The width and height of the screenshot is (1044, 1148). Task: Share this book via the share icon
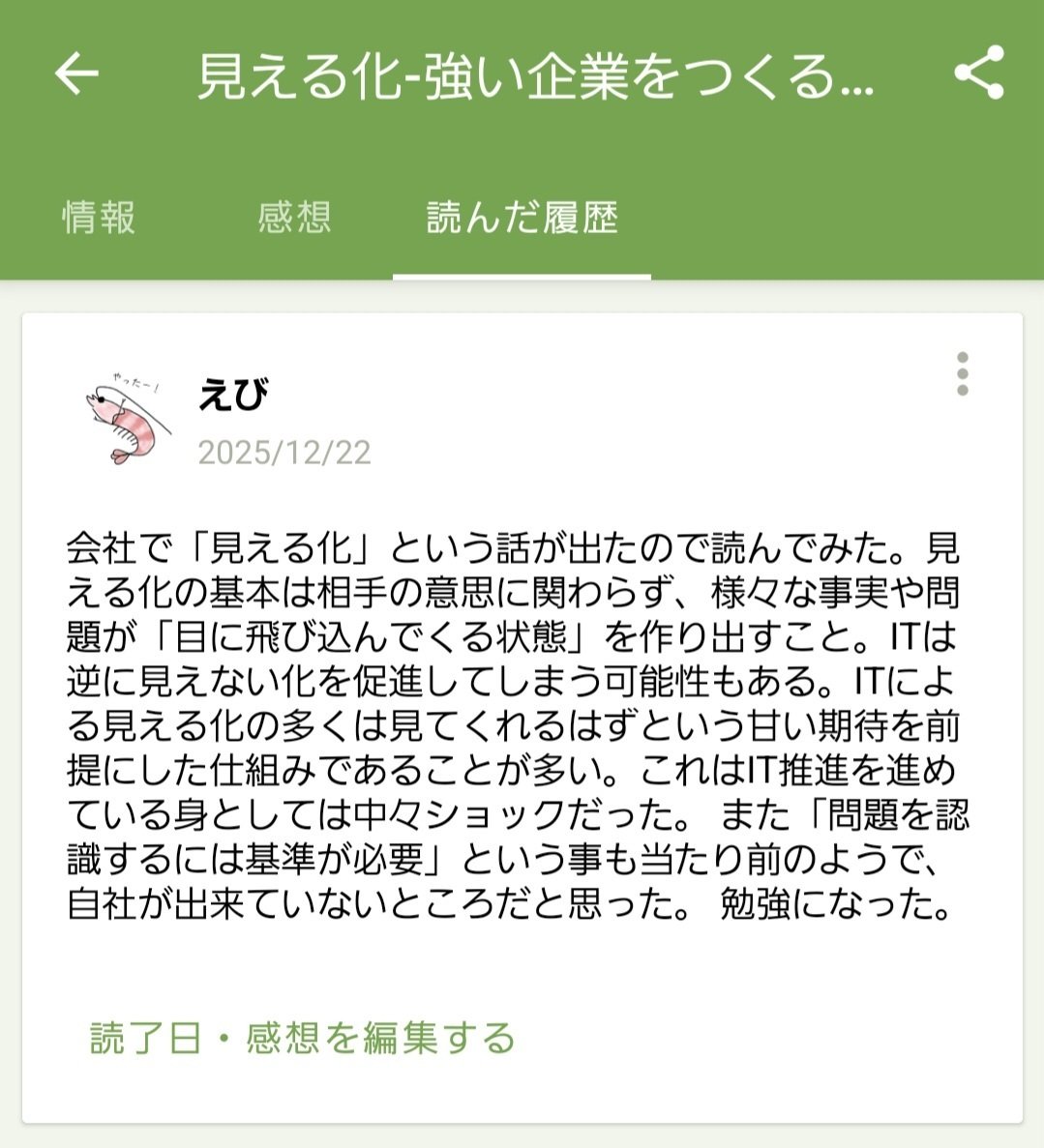977,74
